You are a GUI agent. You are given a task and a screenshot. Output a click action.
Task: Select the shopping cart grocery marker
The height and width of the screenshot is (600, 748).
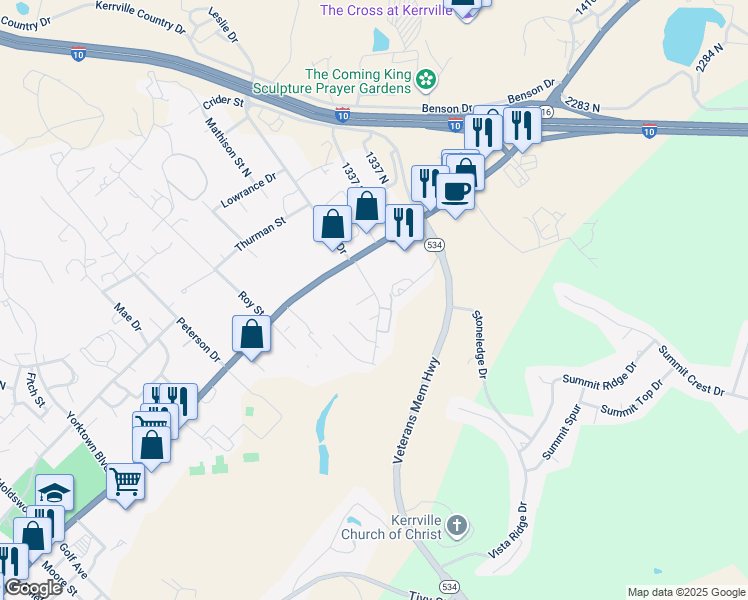125,483
